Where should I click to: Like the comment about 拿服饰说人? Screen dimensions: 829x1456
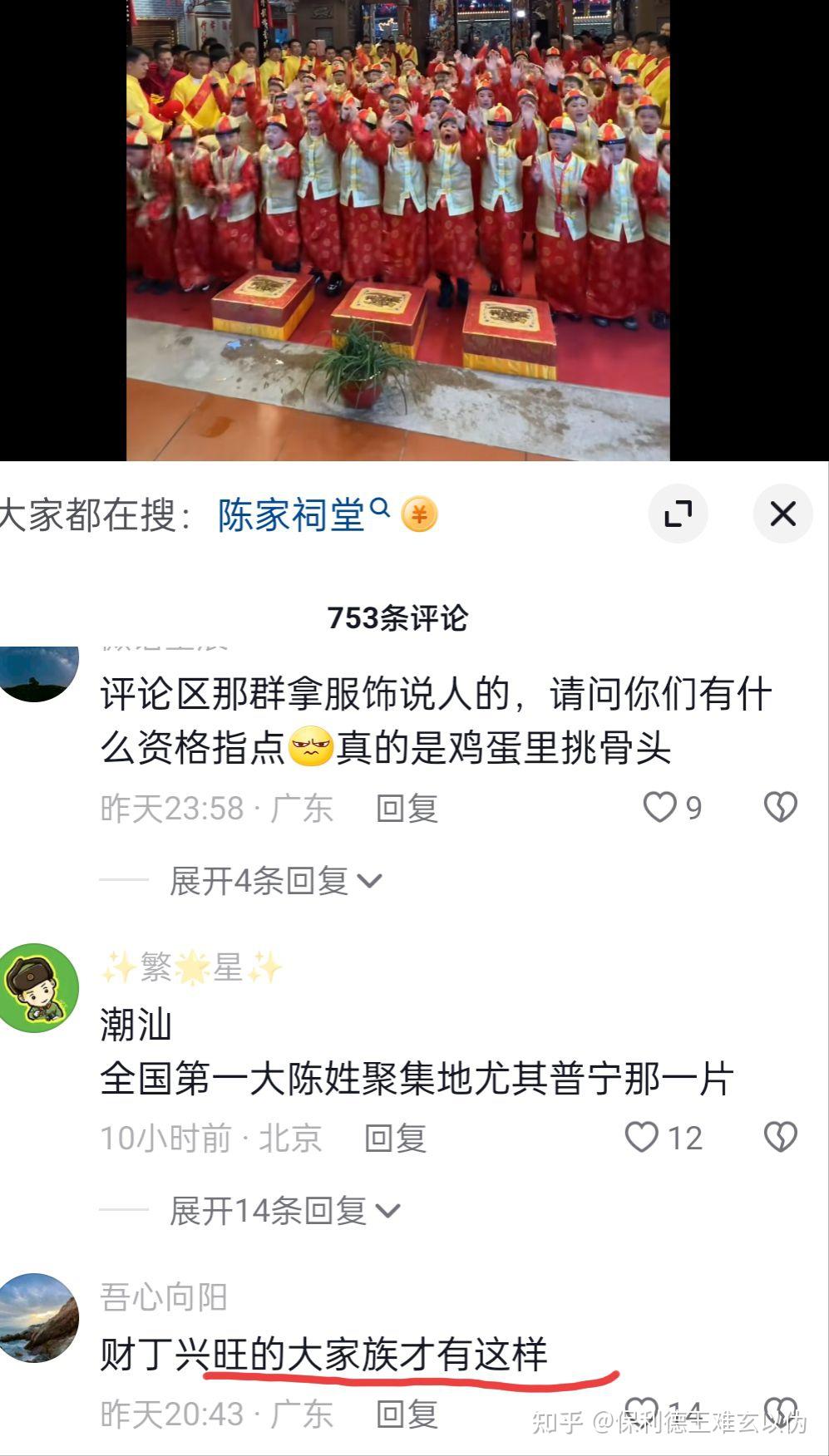tap(660, 807)
